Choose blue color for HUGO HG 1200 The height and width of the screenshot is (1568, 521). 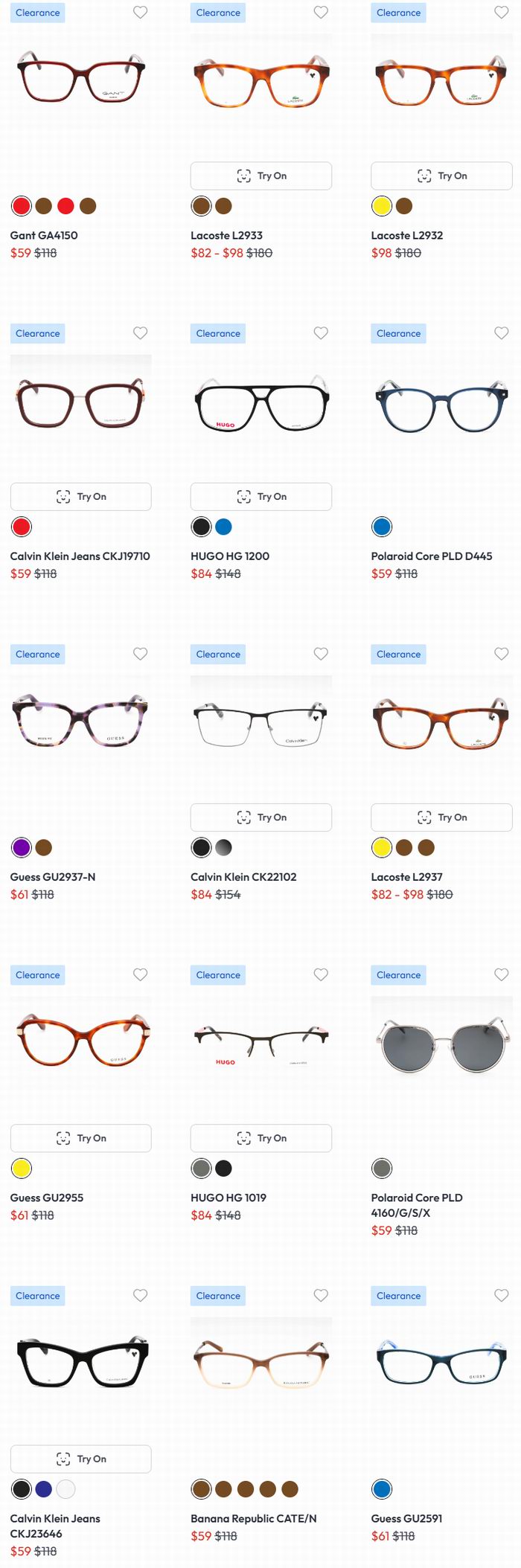223,527
